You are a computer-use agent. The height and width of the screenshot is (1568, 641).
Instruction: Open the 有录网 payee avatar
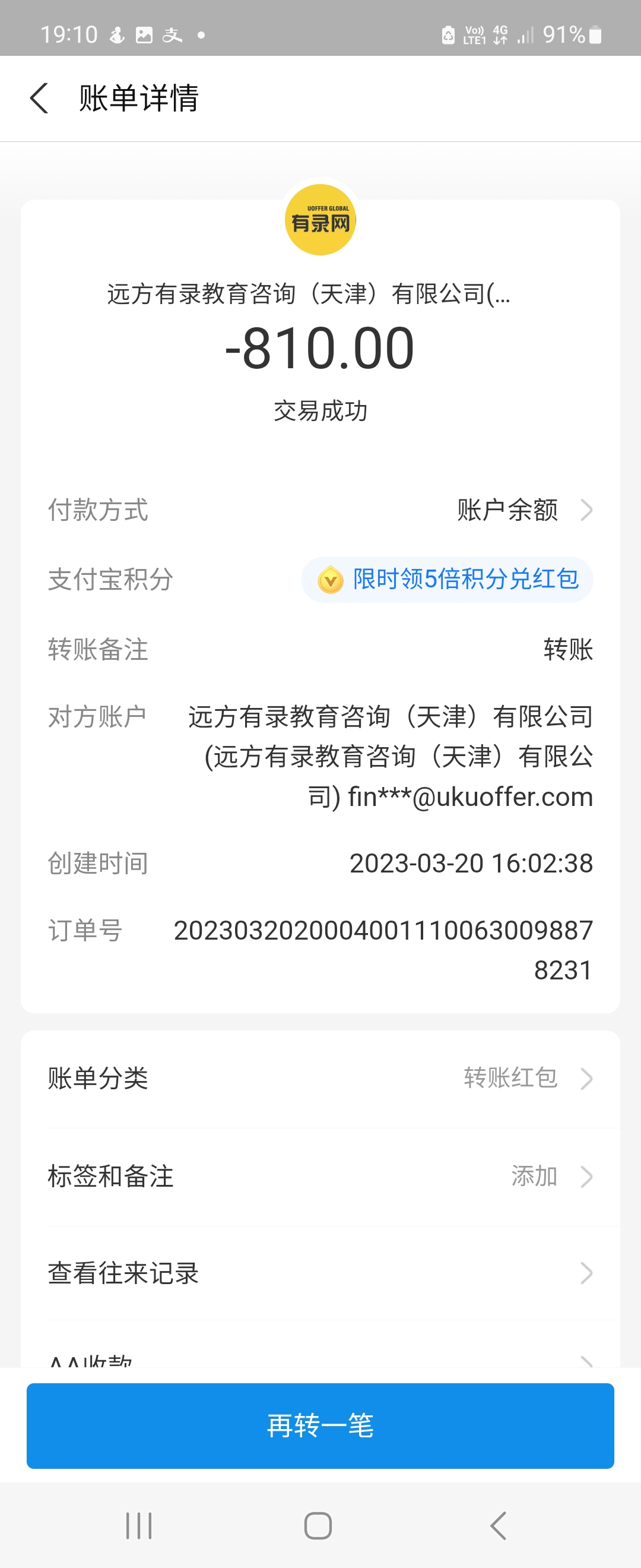click(x=320, y=220)
